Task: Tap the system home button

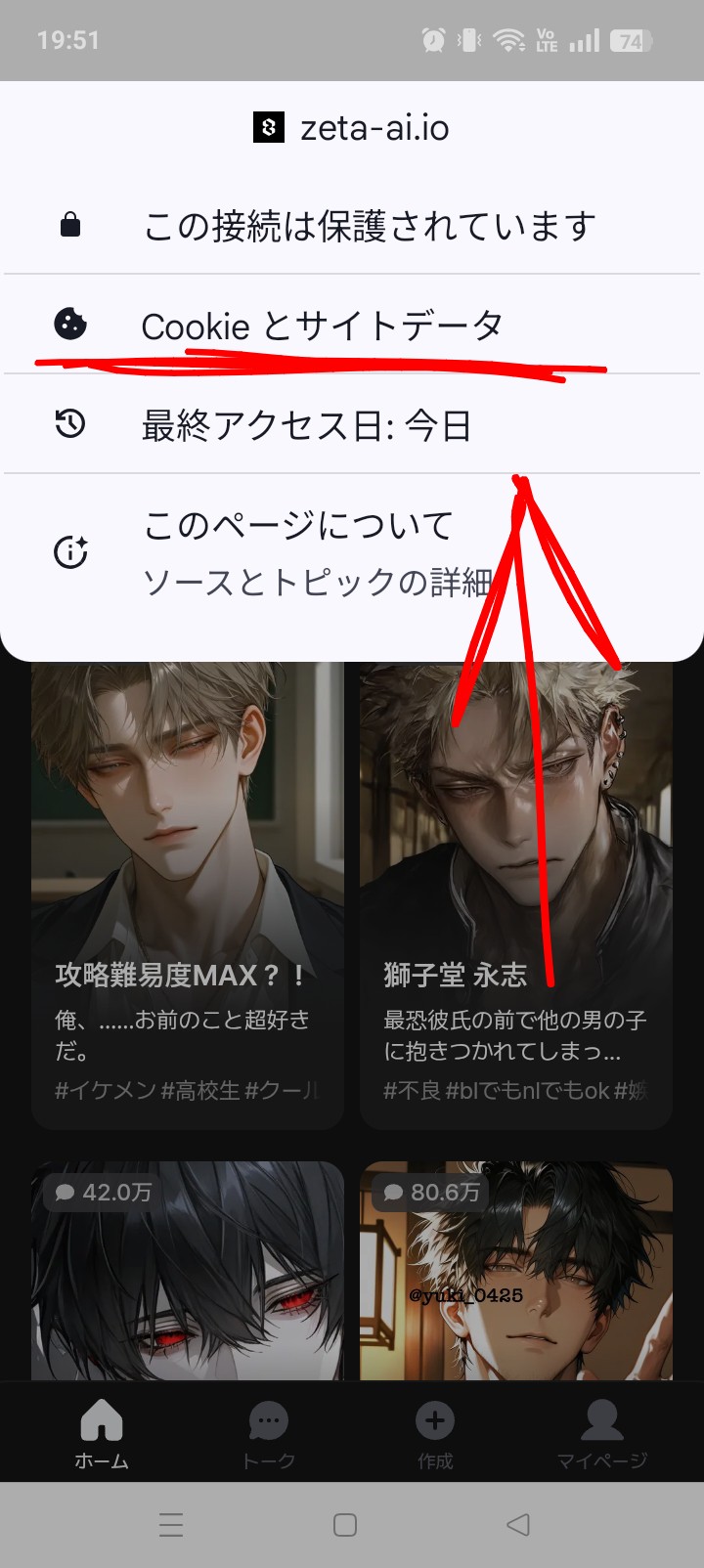Action: [345, 1525]
